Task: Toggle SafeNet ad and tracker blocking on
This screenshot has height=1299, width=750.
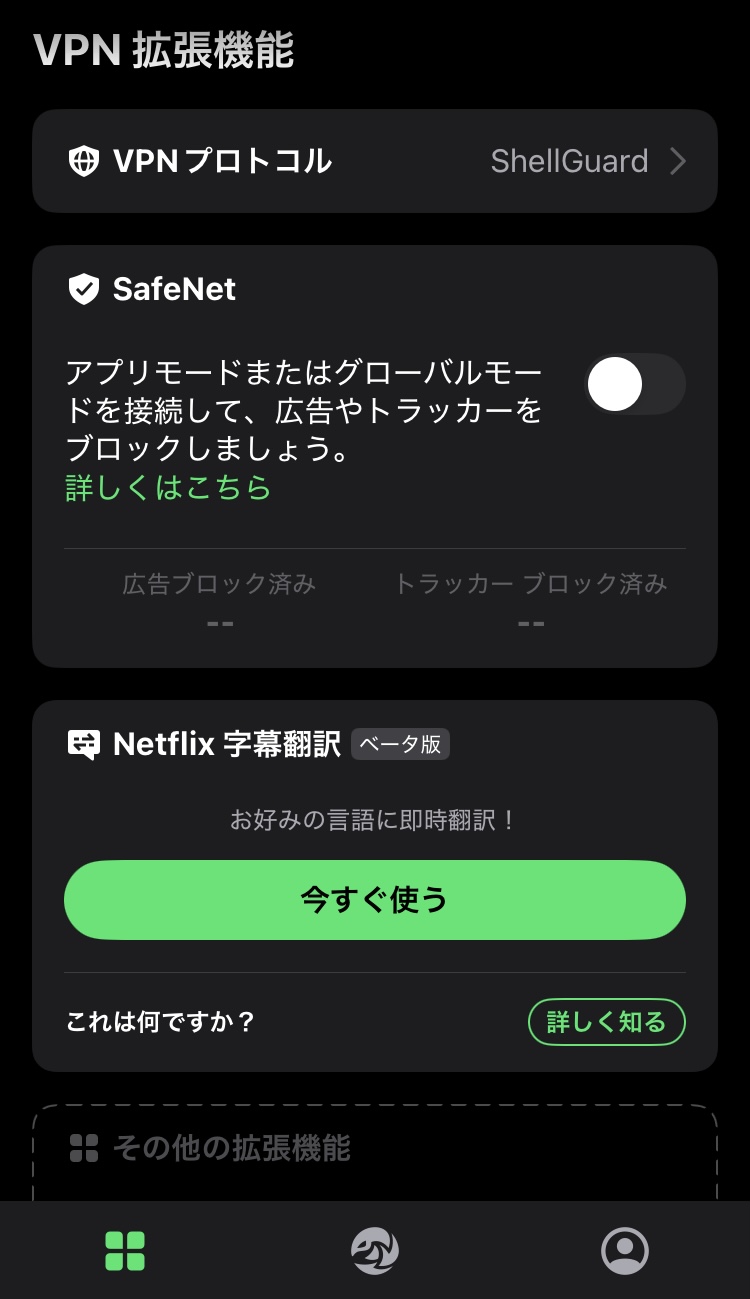Action: tap(634, 384)
